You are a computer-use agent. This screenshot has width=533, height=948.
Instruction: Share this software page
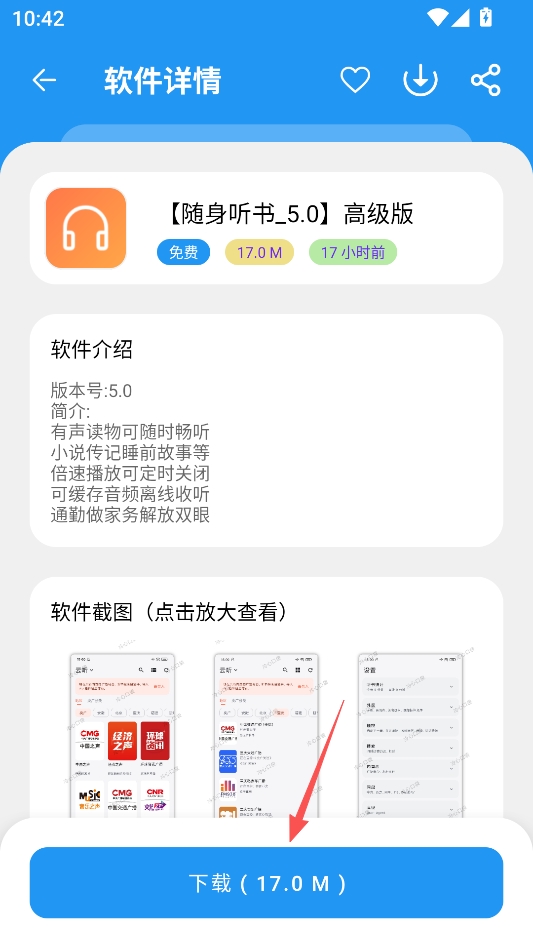click(x=486, y=80)
